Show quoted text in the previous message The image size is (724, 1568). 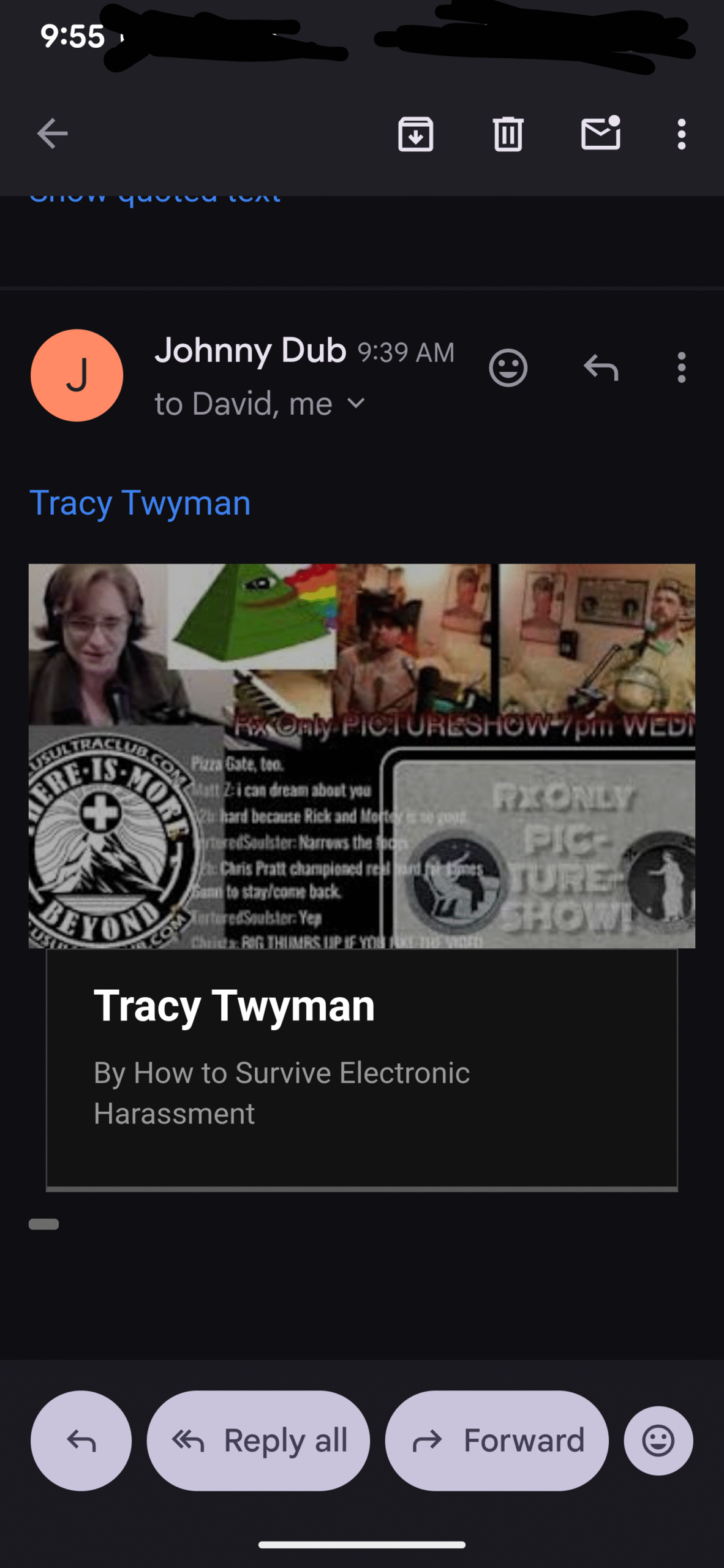(x=155, y=200)
